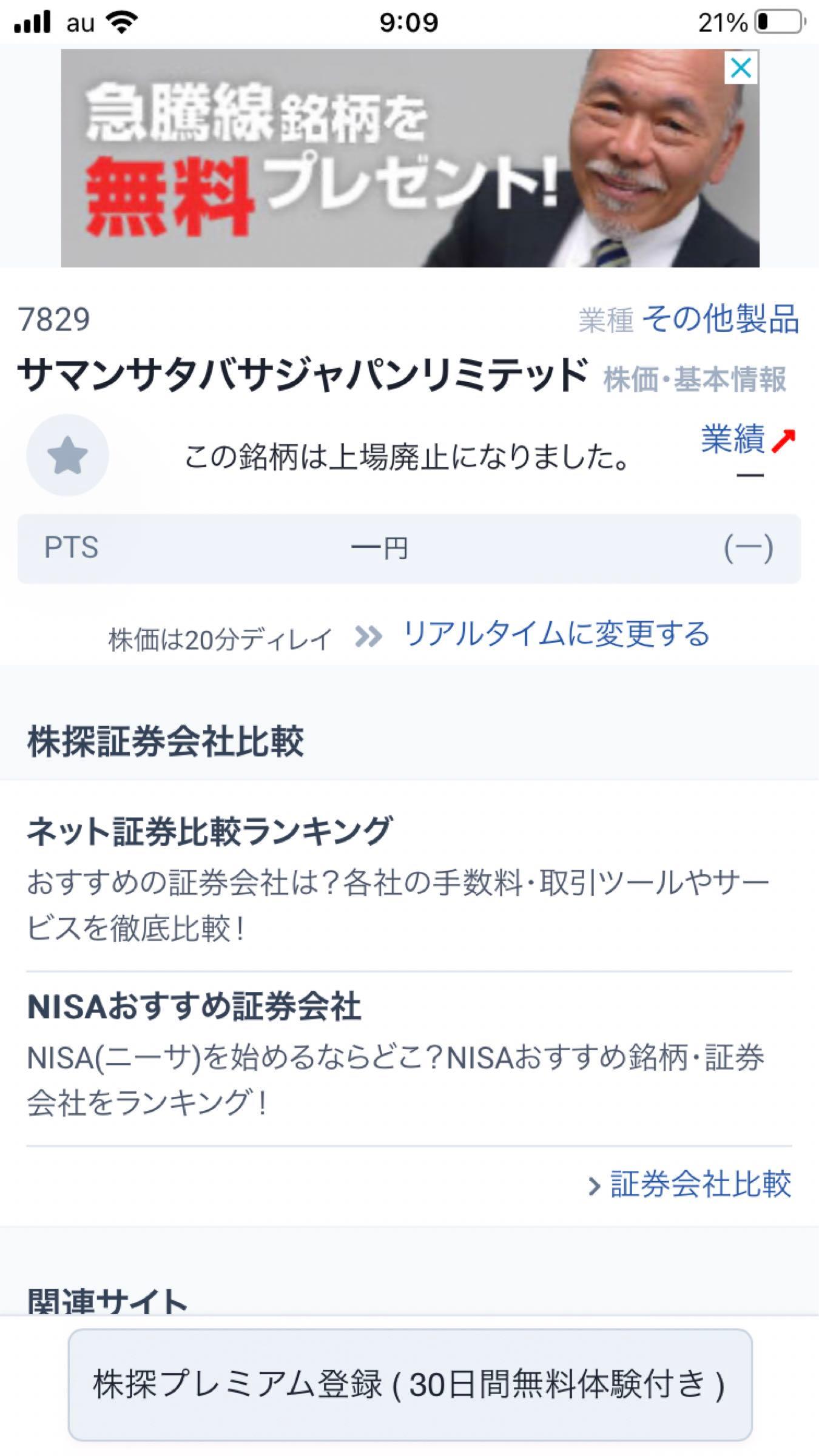Tap the star favorite icon for this stock
Viewport: 819px width, 1456px height.
tap(67, 455)
